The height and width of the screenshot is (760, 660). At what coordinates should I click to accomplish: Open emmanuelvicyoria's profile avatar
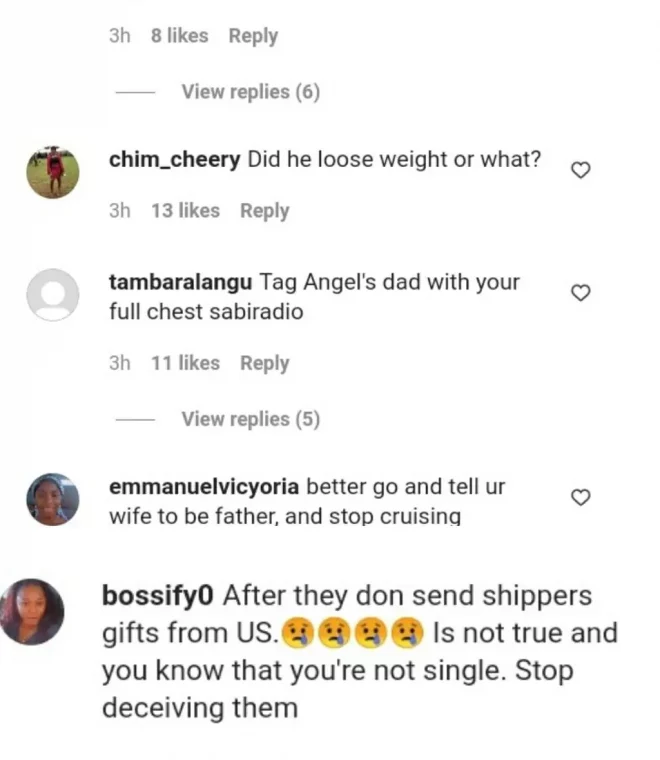click(52, 499)
